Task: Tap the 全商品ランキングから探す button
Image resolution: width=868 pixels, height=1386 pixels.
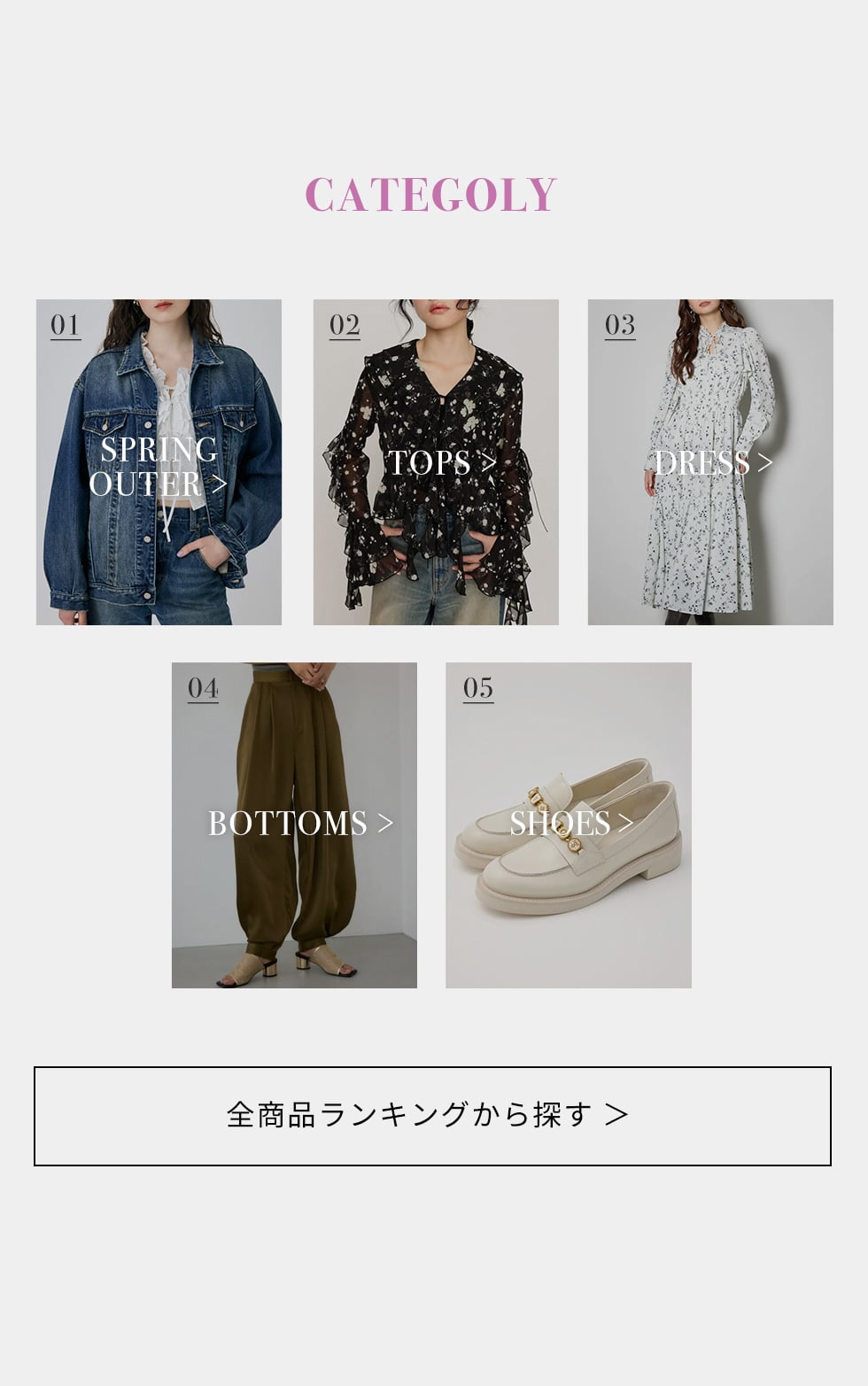Action: (432, 1116)
